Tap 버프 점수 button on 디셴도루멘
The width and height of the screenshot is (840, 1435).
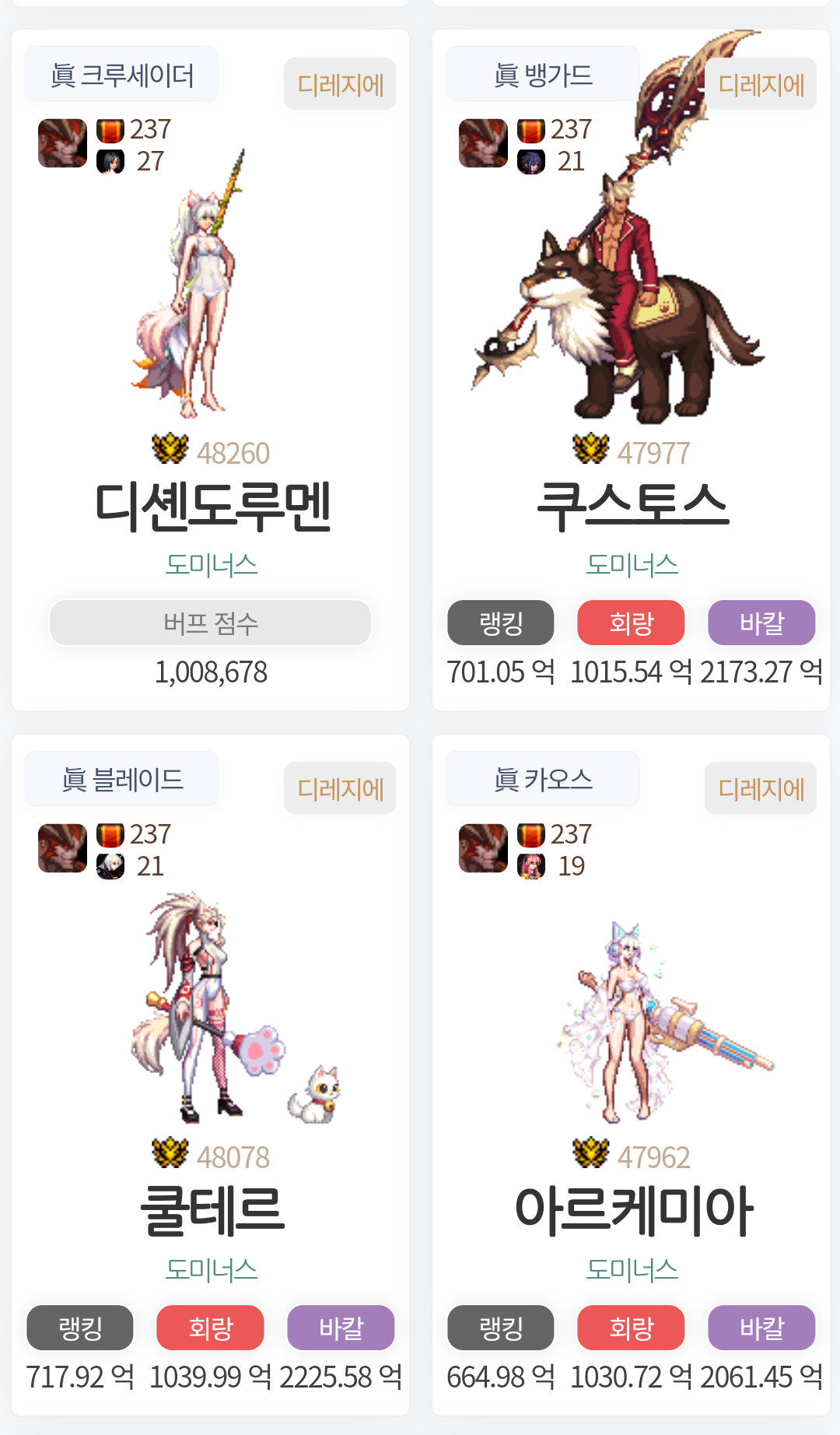[x=210, y=623]
